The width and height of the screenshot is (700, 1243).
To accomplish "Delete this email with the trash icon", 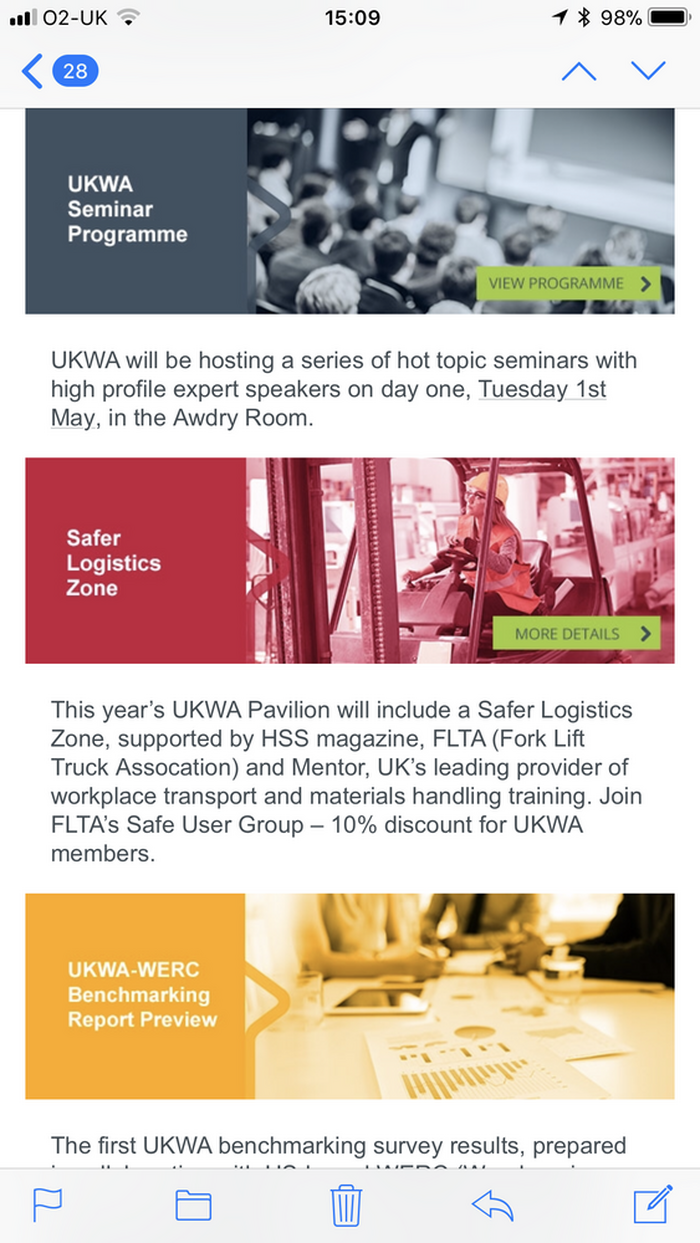I will click(x=346, y=1205).
